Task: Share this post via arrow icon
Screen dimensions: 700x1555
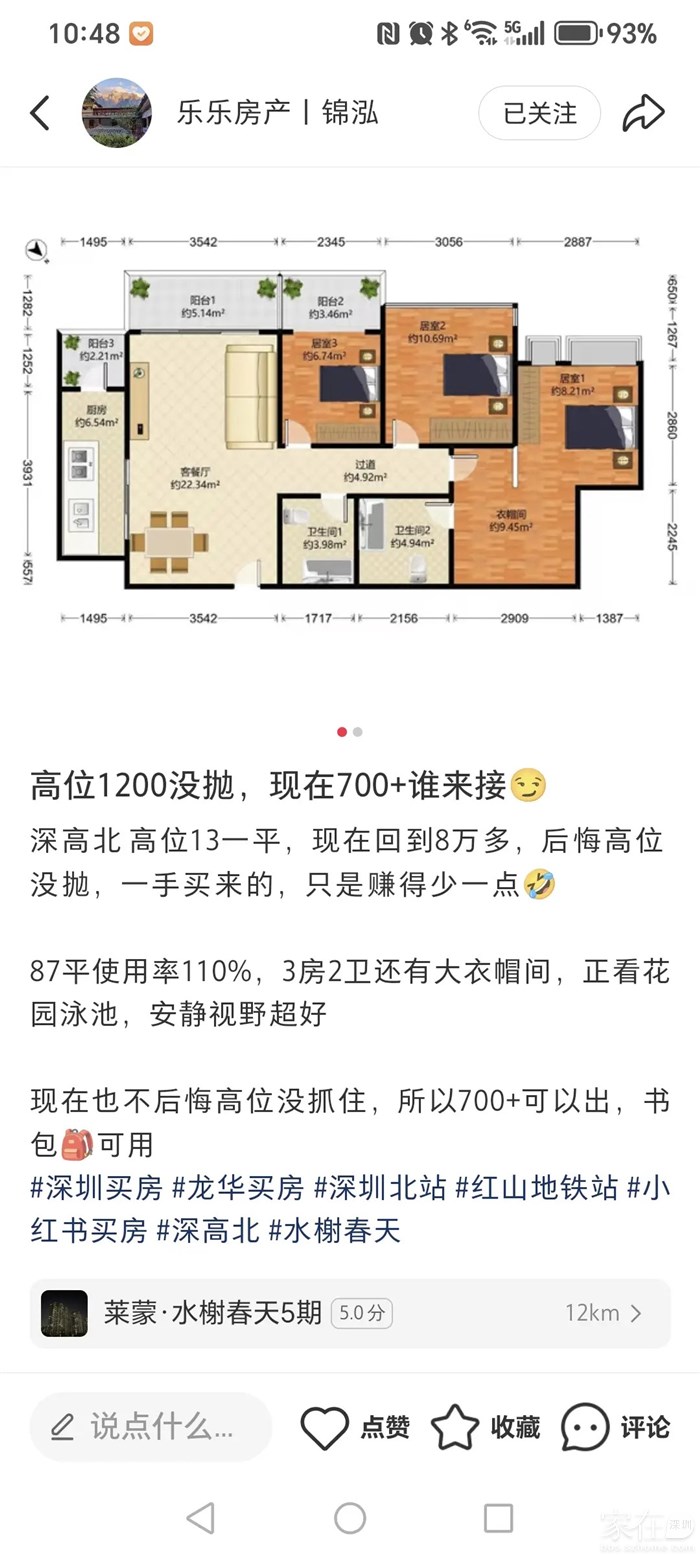Action: [643, 113]
